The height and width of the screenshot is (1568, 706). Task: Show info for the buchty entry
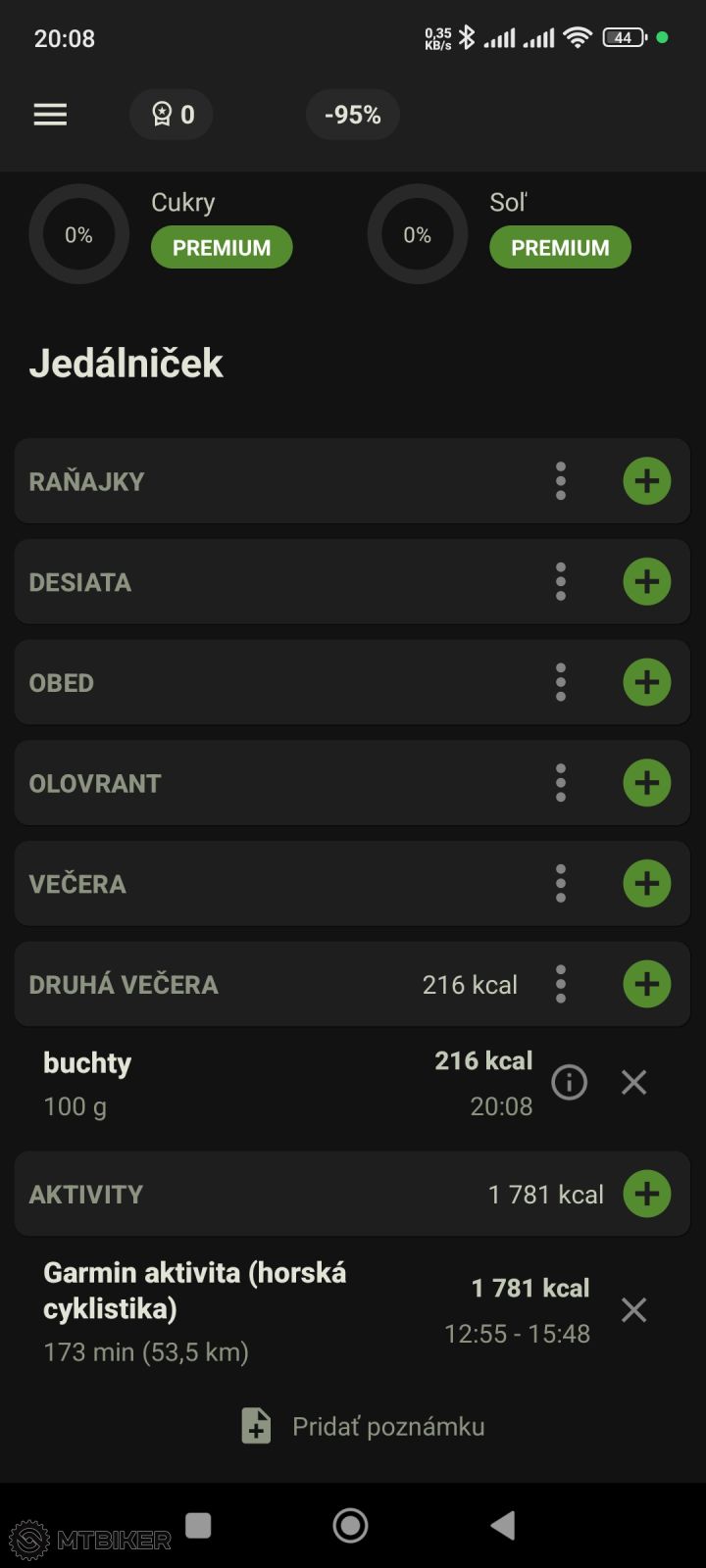click(x=570, y=1082)
